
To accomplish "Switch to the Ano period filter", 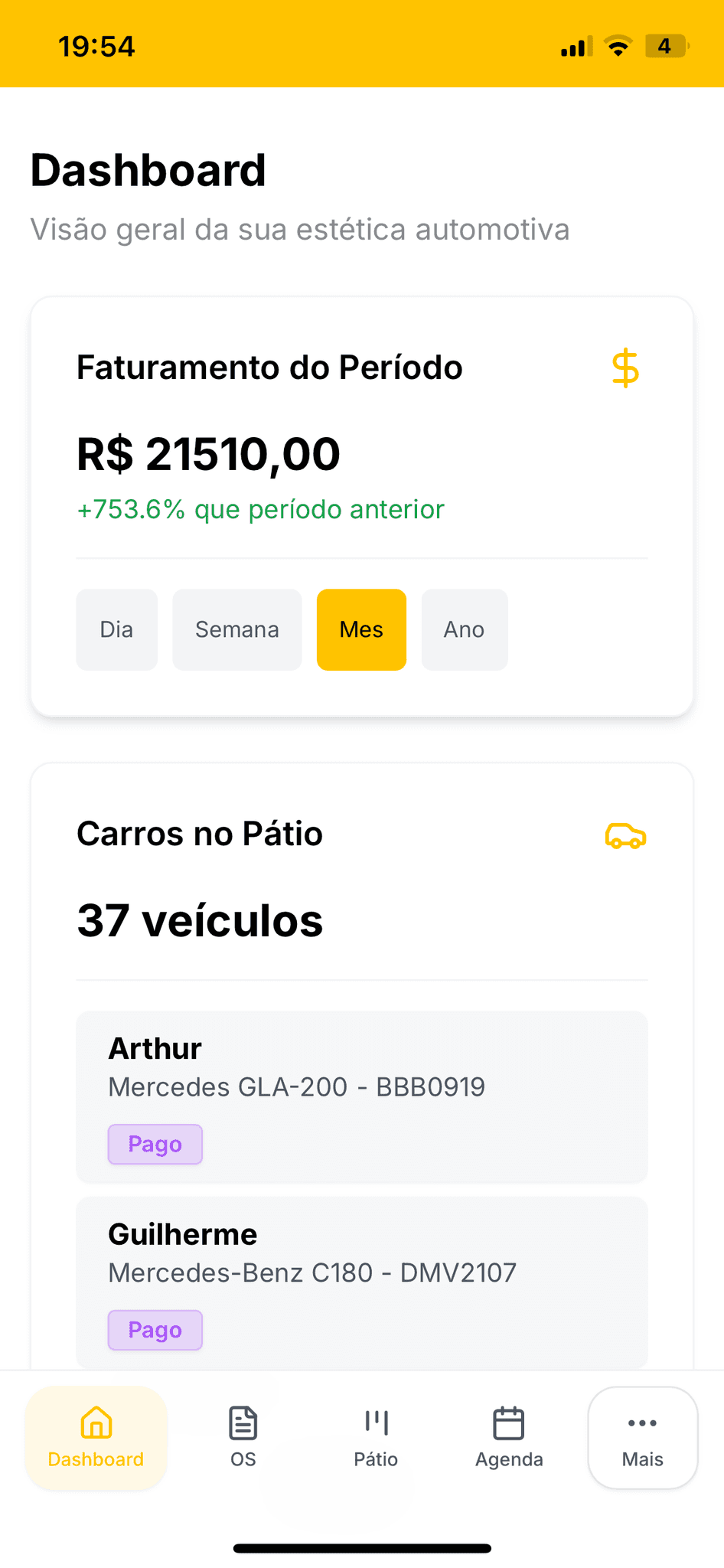I will (x=464, y=629).
